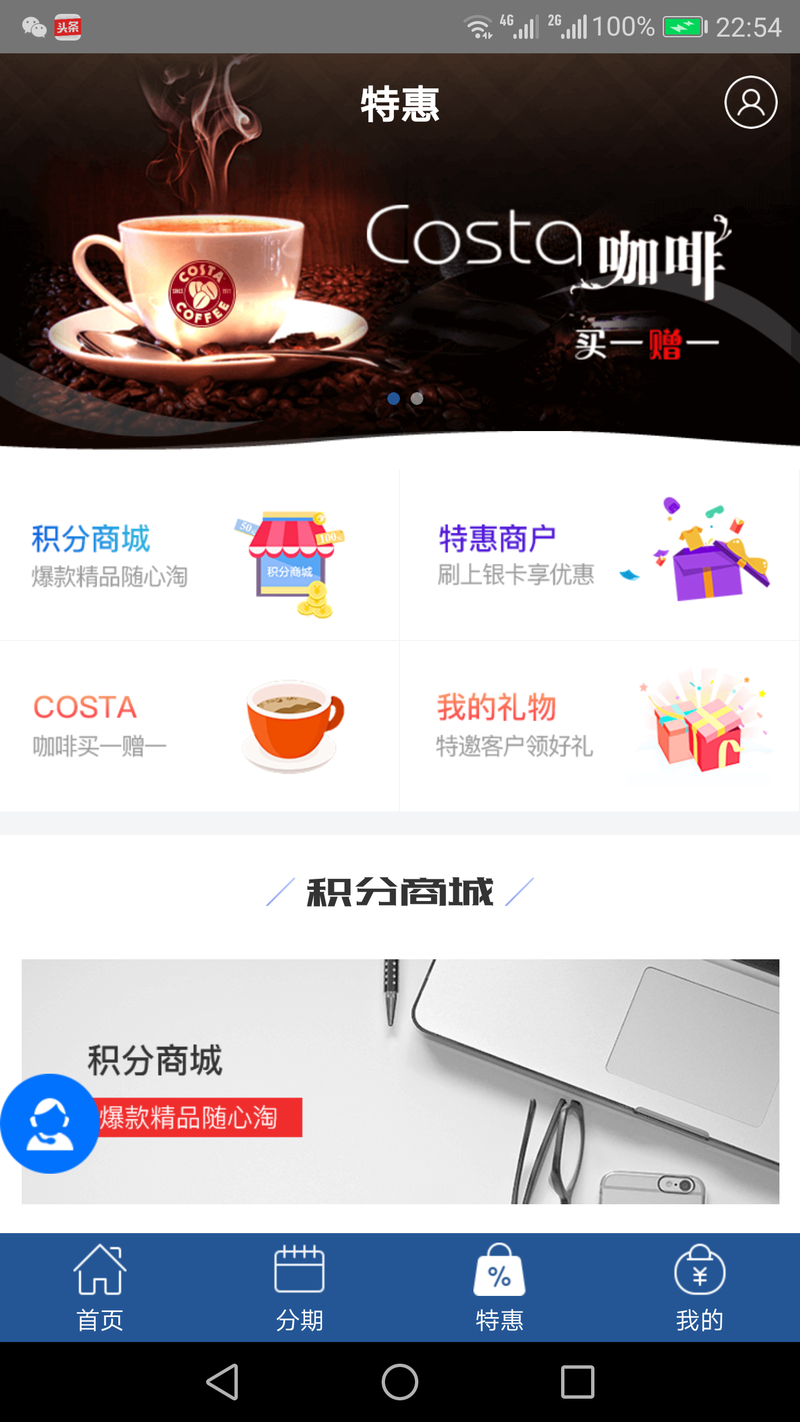Go to the 我的 tab

(700, 1288)
